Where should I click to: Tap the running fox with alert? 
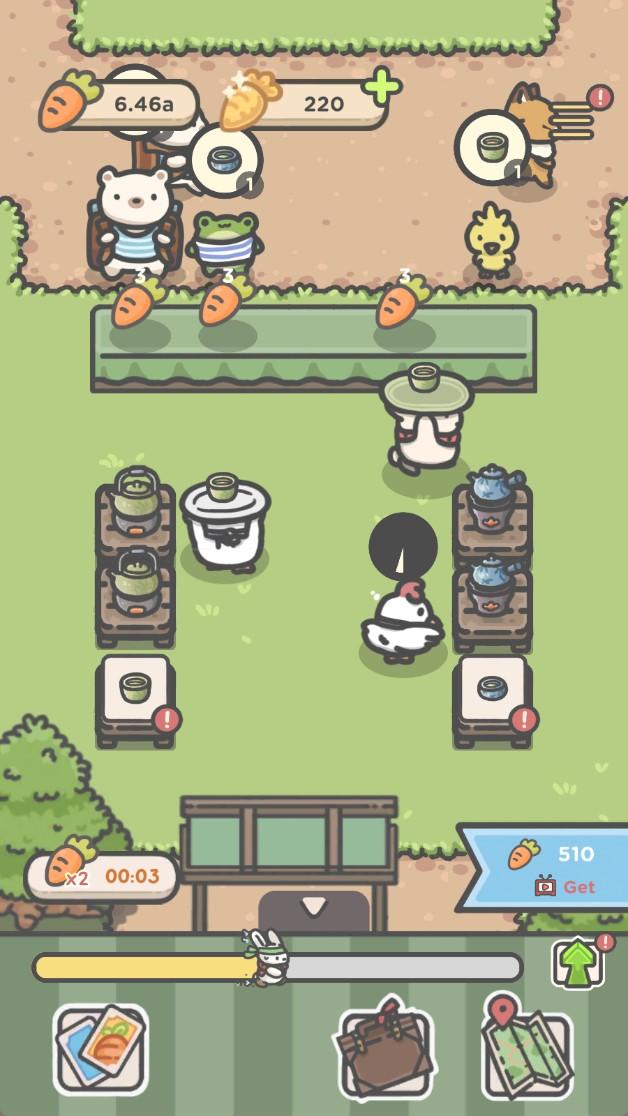click(x=535, y=130)
